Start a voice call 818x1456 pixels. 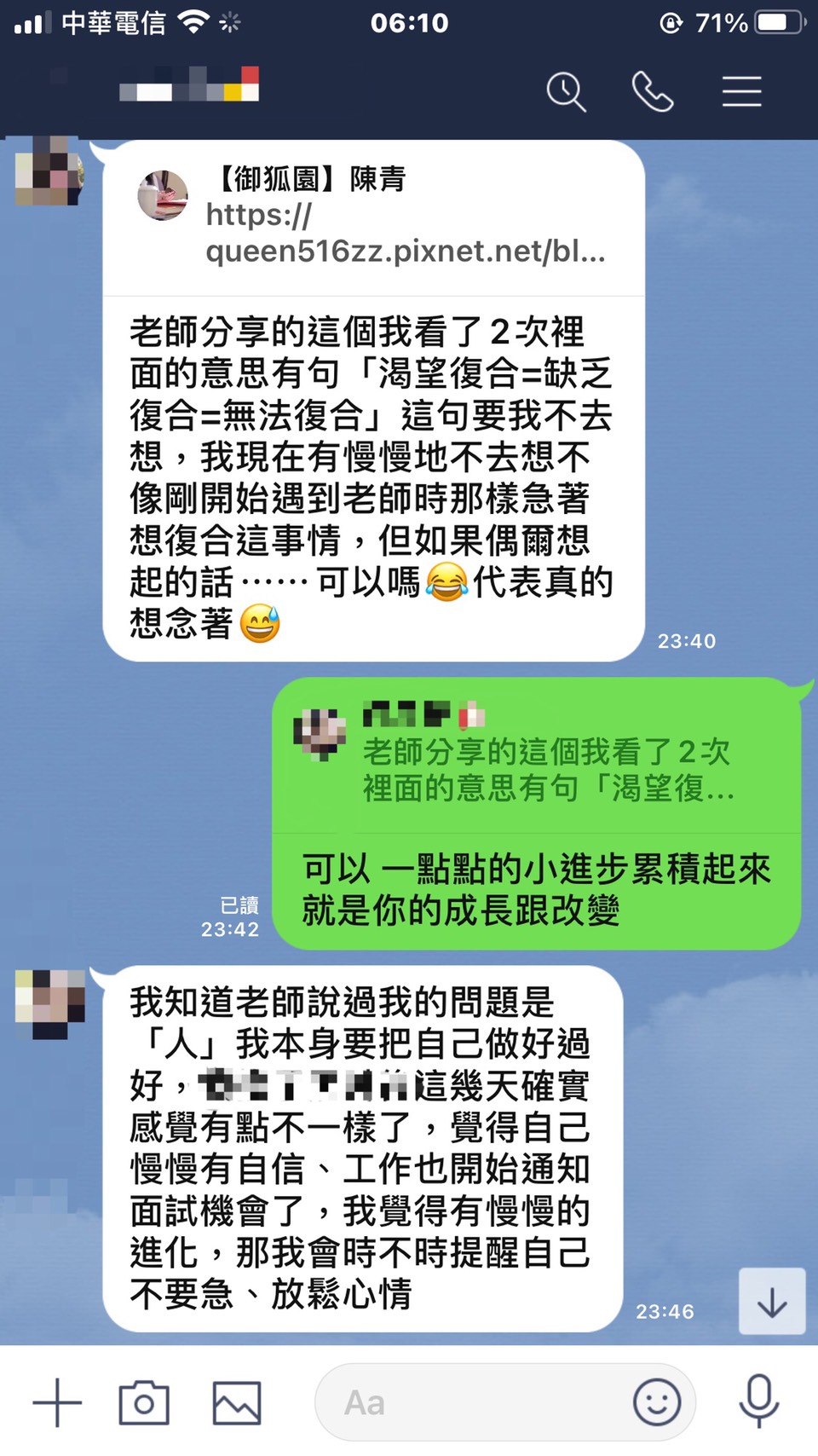[x=653, y=91]
